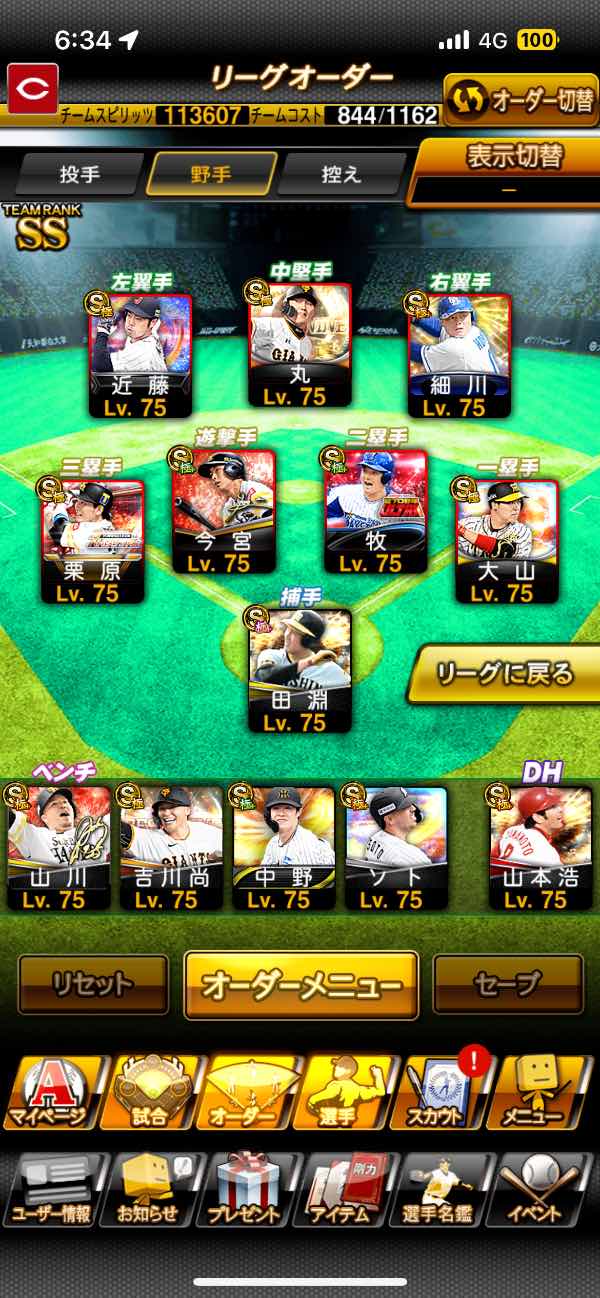
Task: Open the プレゼント box
Action: point(244,1190)
